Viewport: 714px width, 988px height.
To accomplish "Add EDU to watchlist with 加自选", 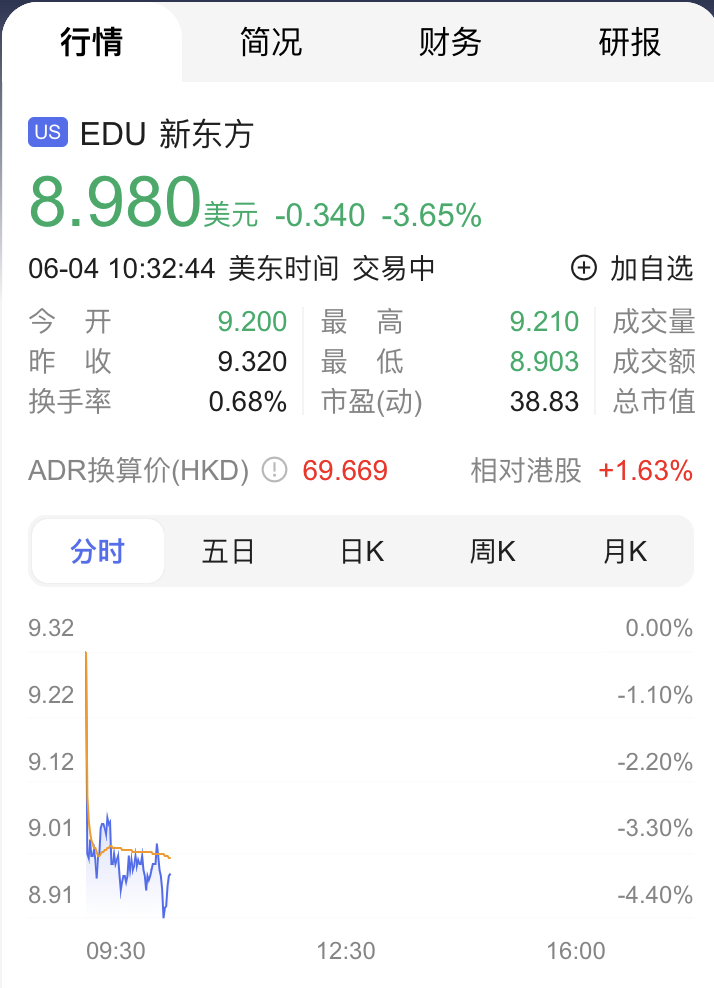I will (632, 268).
